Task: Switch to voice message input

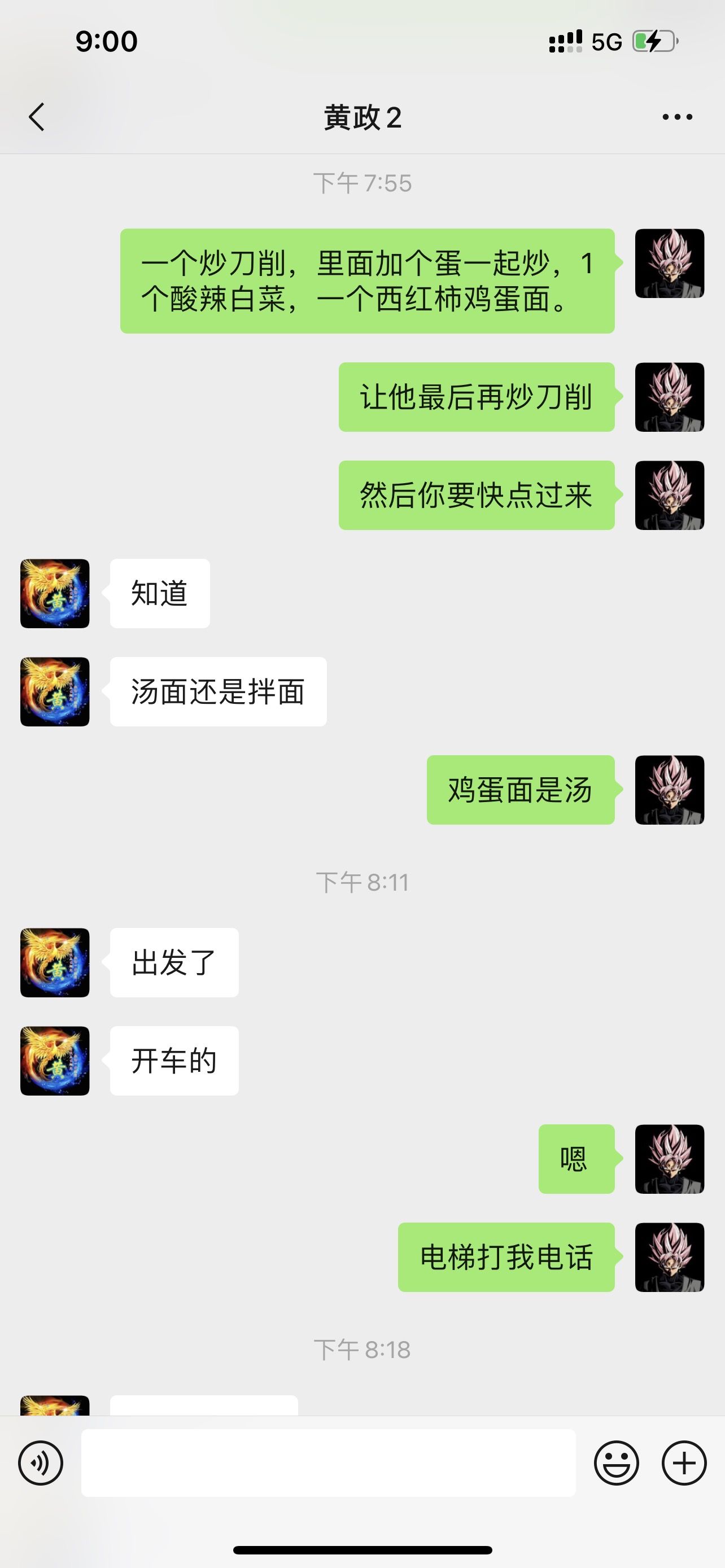Action: (x=41, y=1462)
